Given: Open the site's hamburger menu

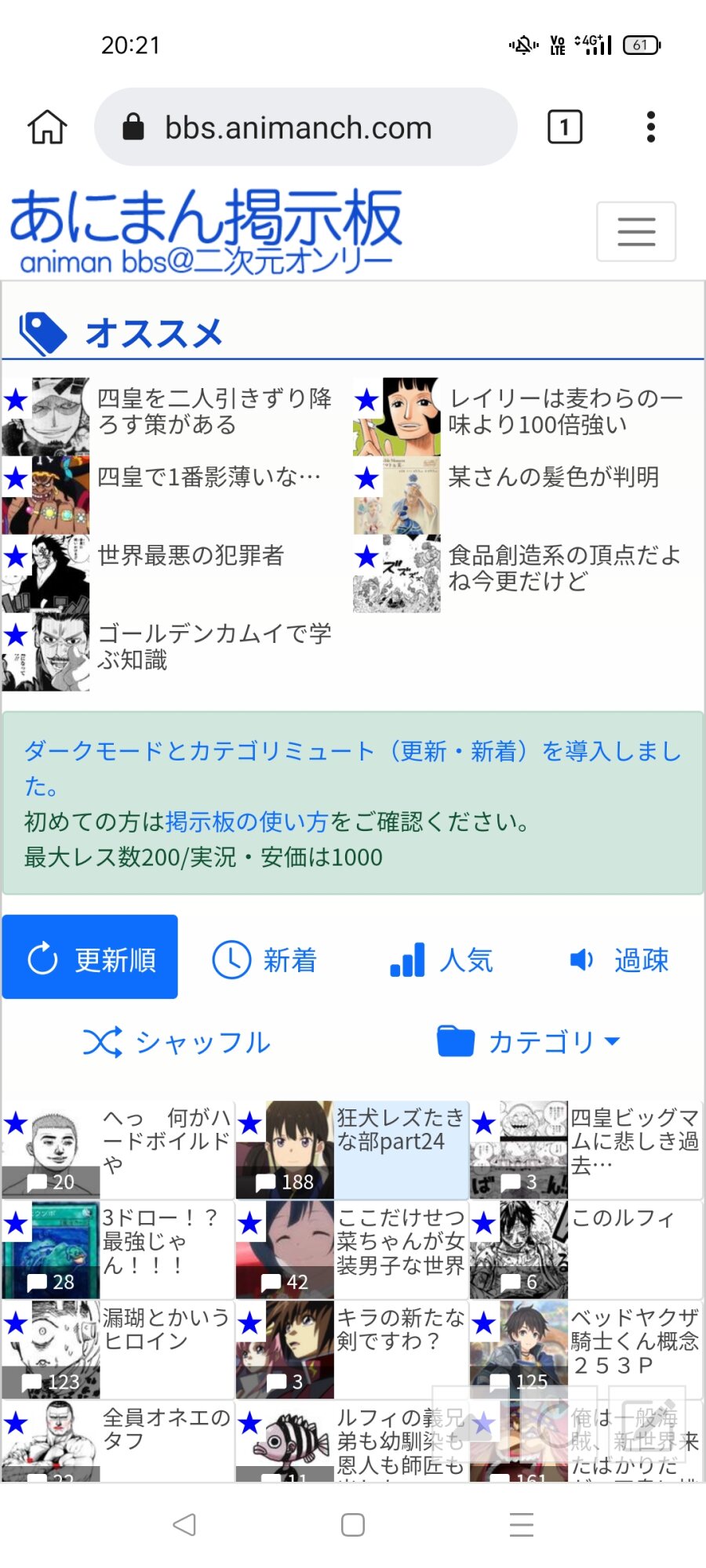Looking at the screenshot, I should tap(635, 231).
